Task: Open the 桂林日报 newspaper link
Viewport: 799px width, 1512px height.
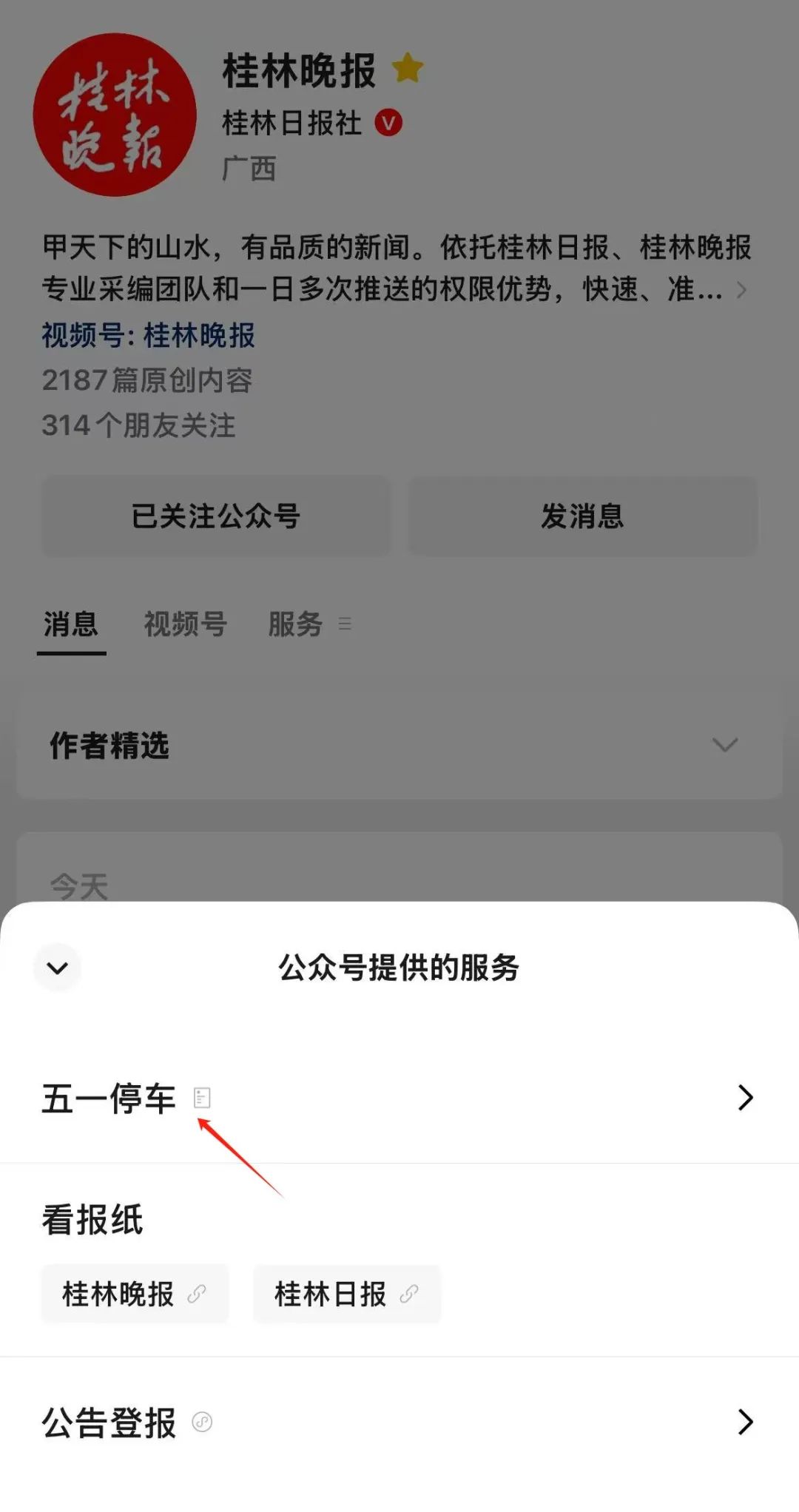Action: (346, 1294)
